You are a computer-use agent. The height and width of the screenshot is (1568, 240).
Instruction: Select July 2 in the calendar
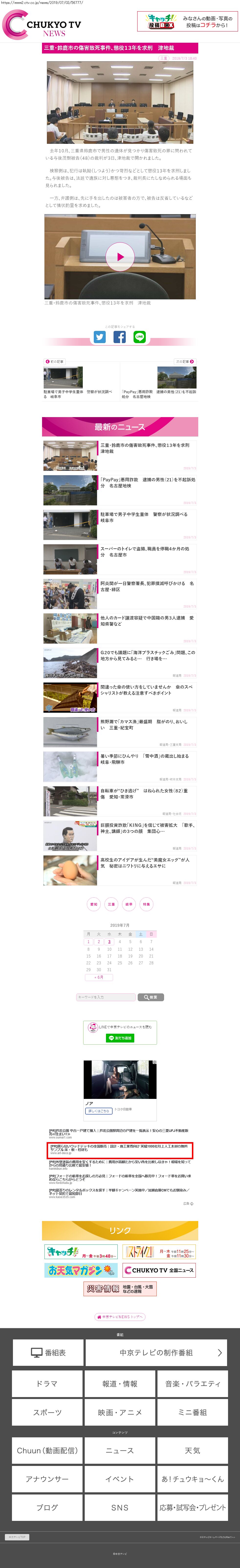click(x=99, y=942)
